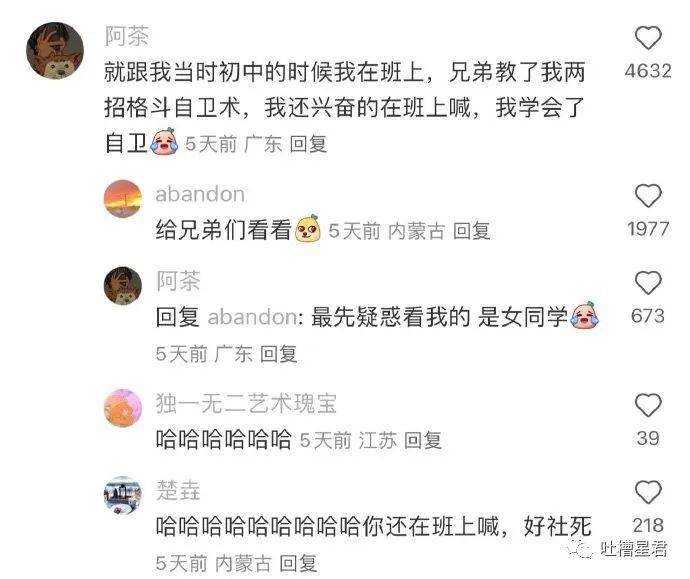This screenshot has width=690, height=579.
Task: Reply to 阿茶's comment about 女同学
Action: point(279,353)
